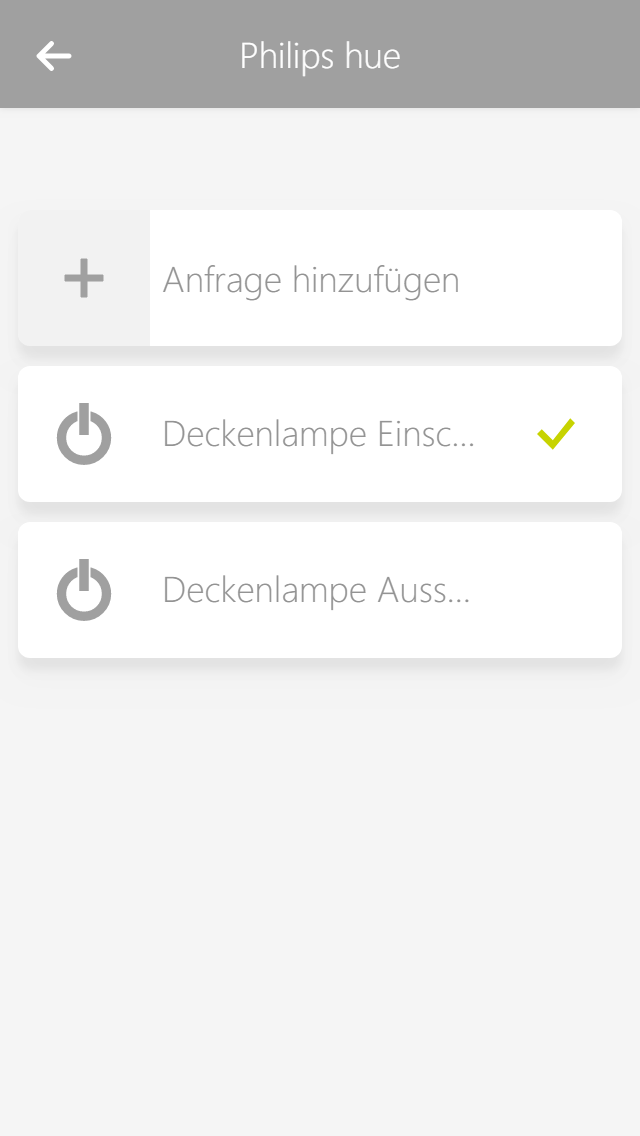Select the Deckenlampe Auss... request
Viewport: 640px width, 1136px height.
(316, 591)
